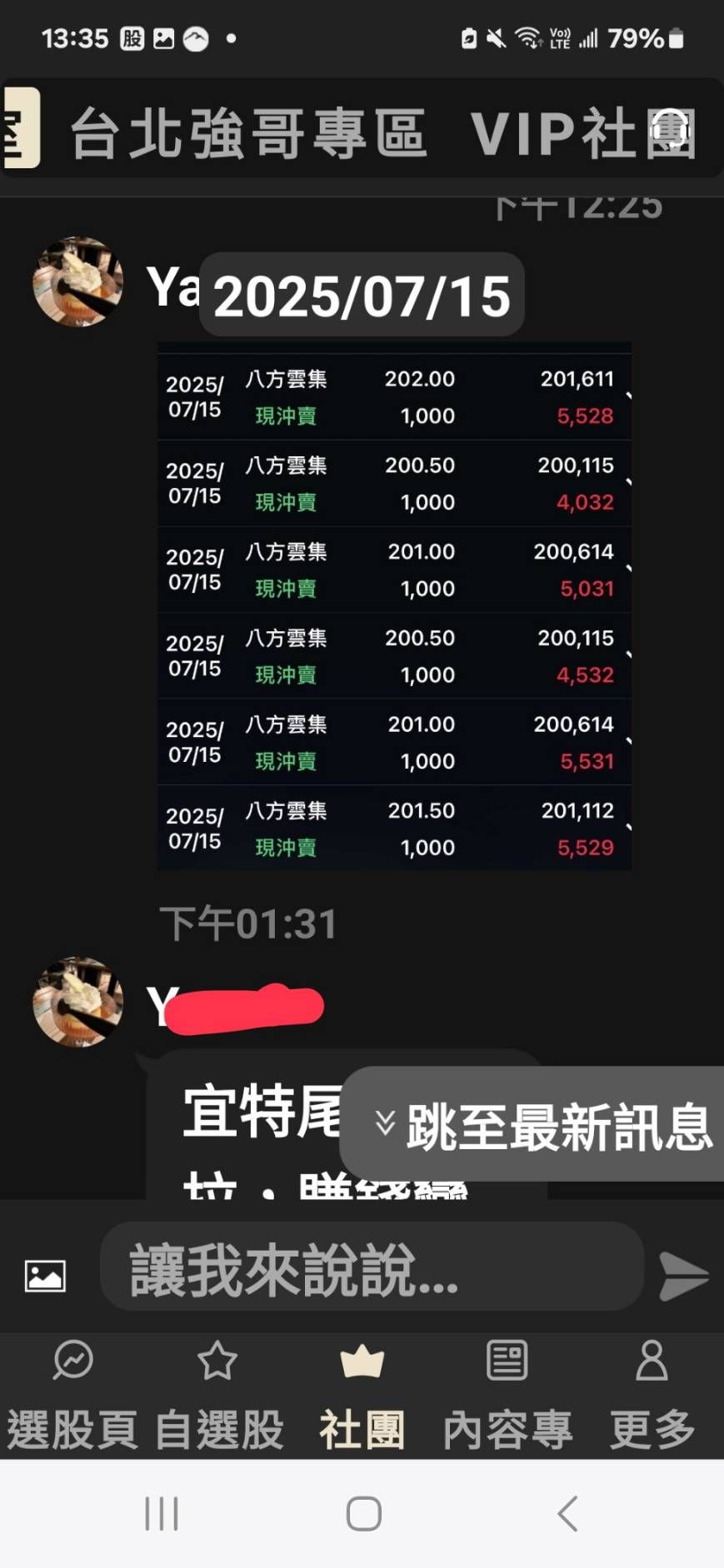View the sender's avatar above the trade image

pyautogui.click(x=78, y=282)
